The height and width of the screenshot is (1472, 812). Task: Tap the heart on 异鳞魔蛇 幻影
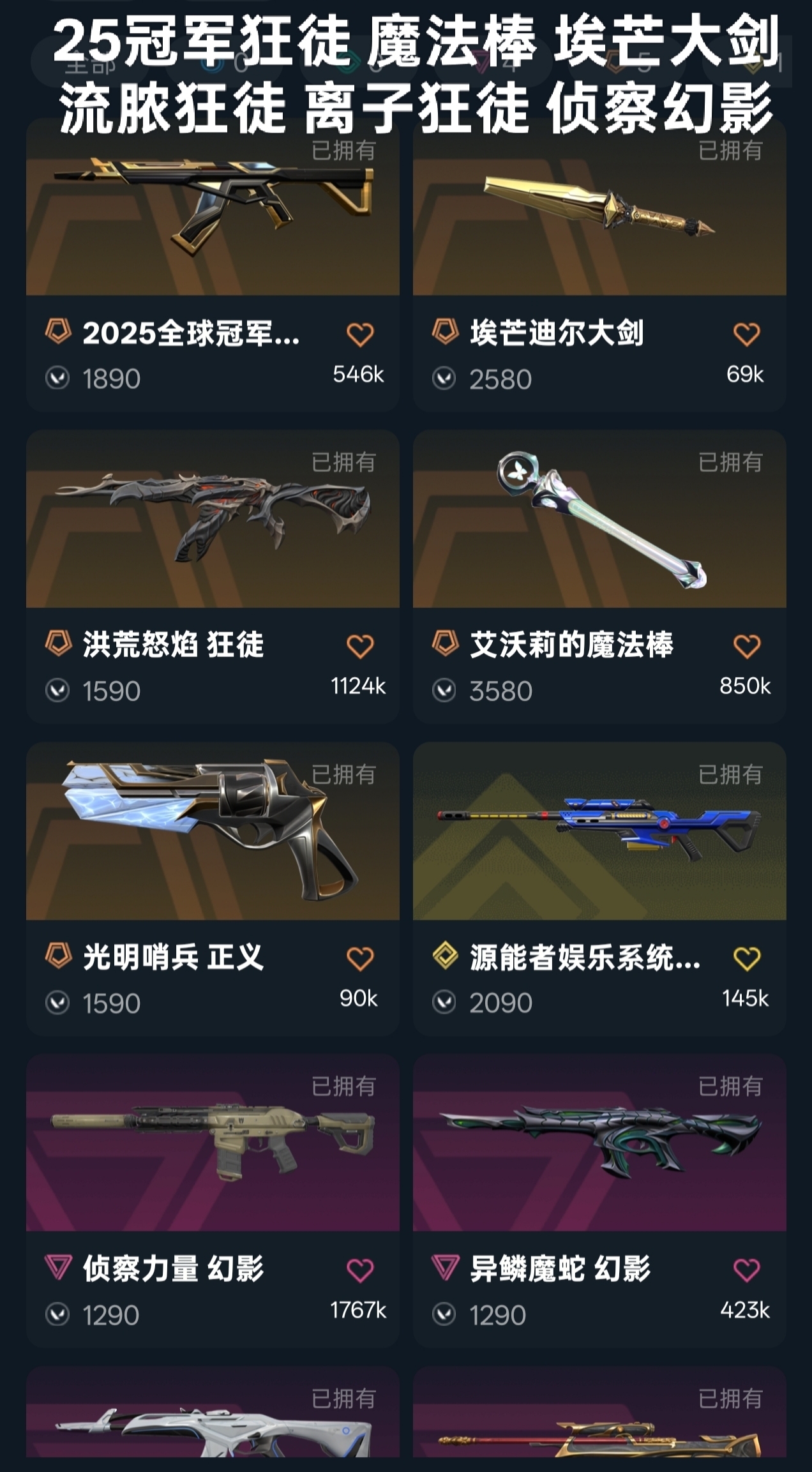[746, 1270]
